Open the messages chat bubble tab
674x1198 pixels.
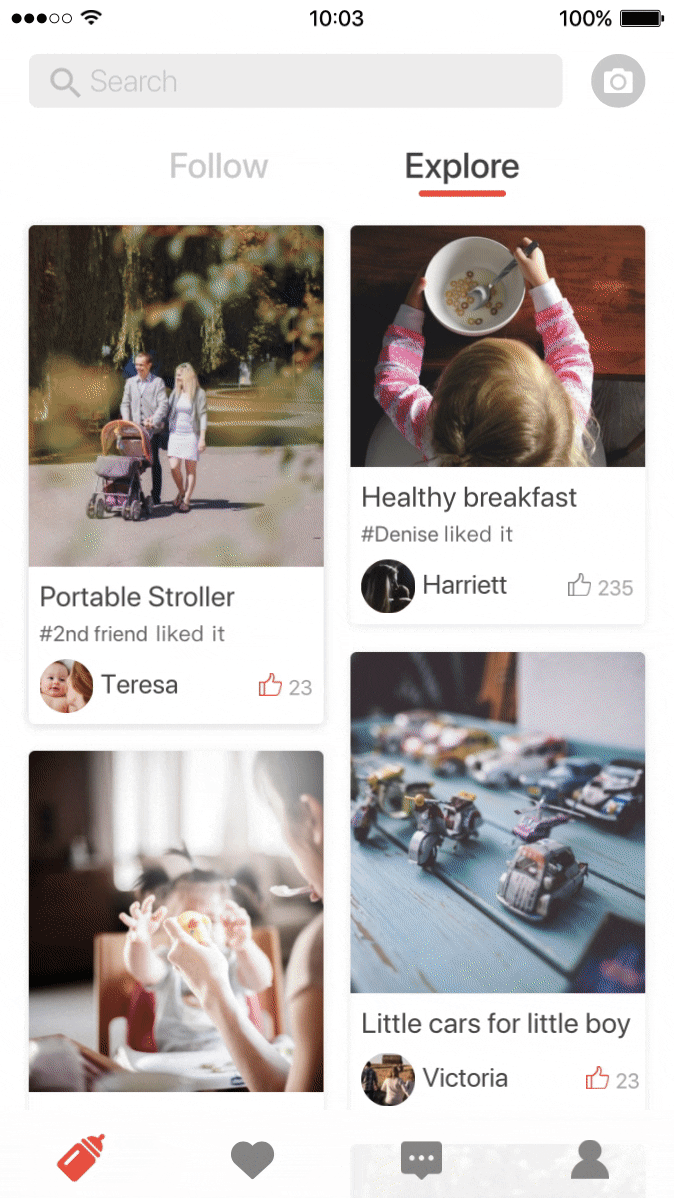[421, 1159]
